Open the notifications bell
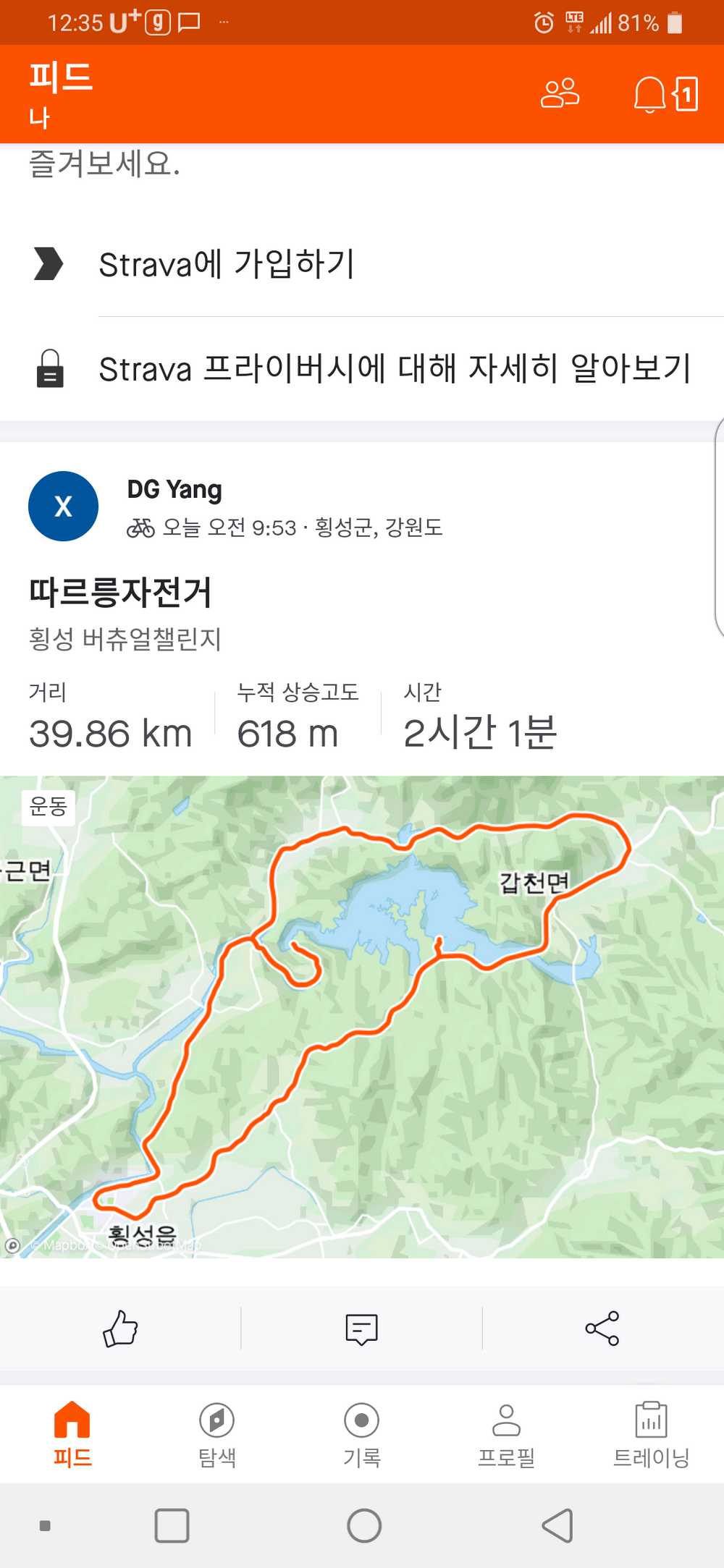Image resolution: width=724 pixels, height=1568 pixels. [x=649, y=94]
